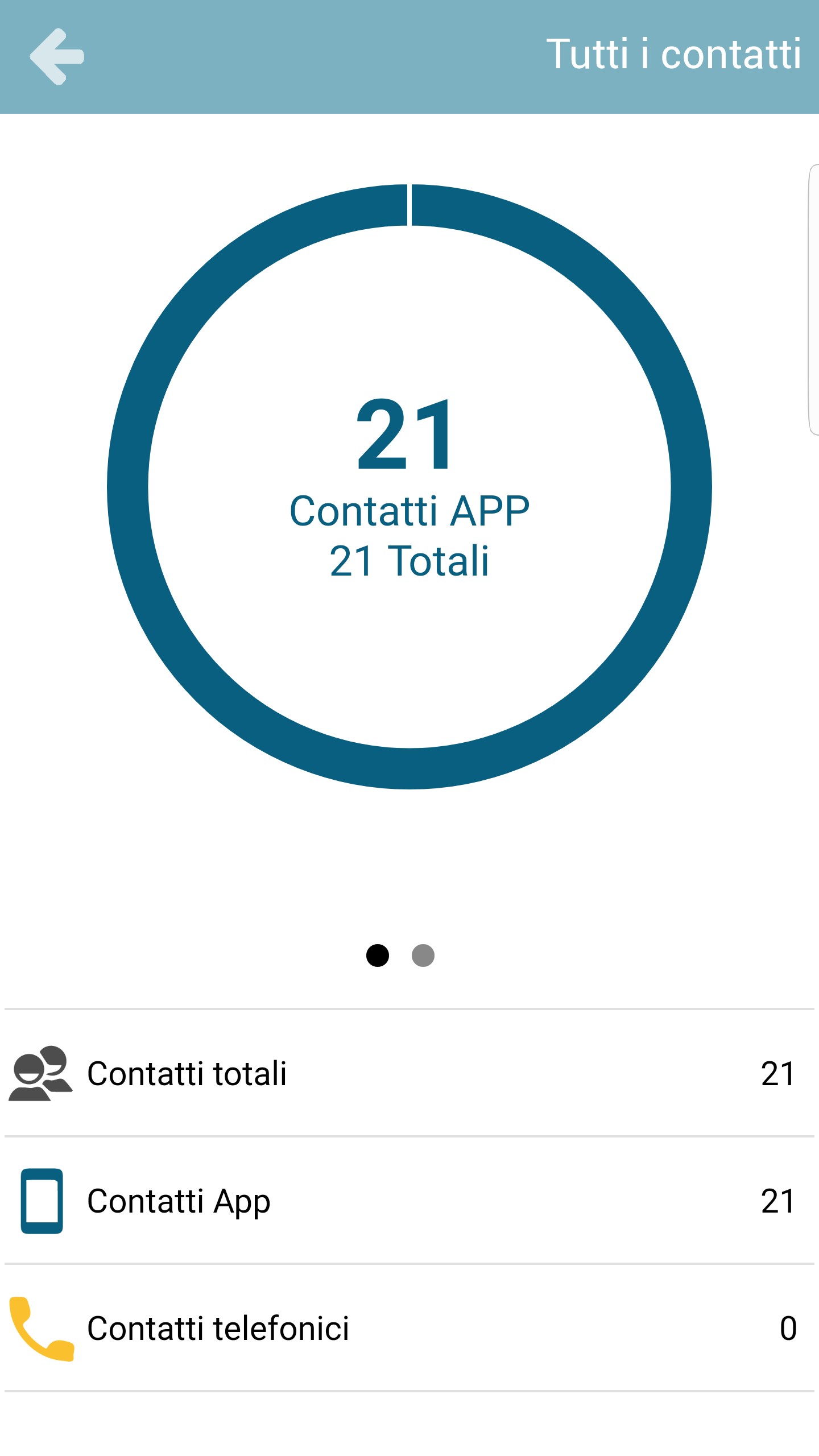The image size is (819, 1456).
Task: Open the Contatti telefonici row
Action: [409, 1329]
